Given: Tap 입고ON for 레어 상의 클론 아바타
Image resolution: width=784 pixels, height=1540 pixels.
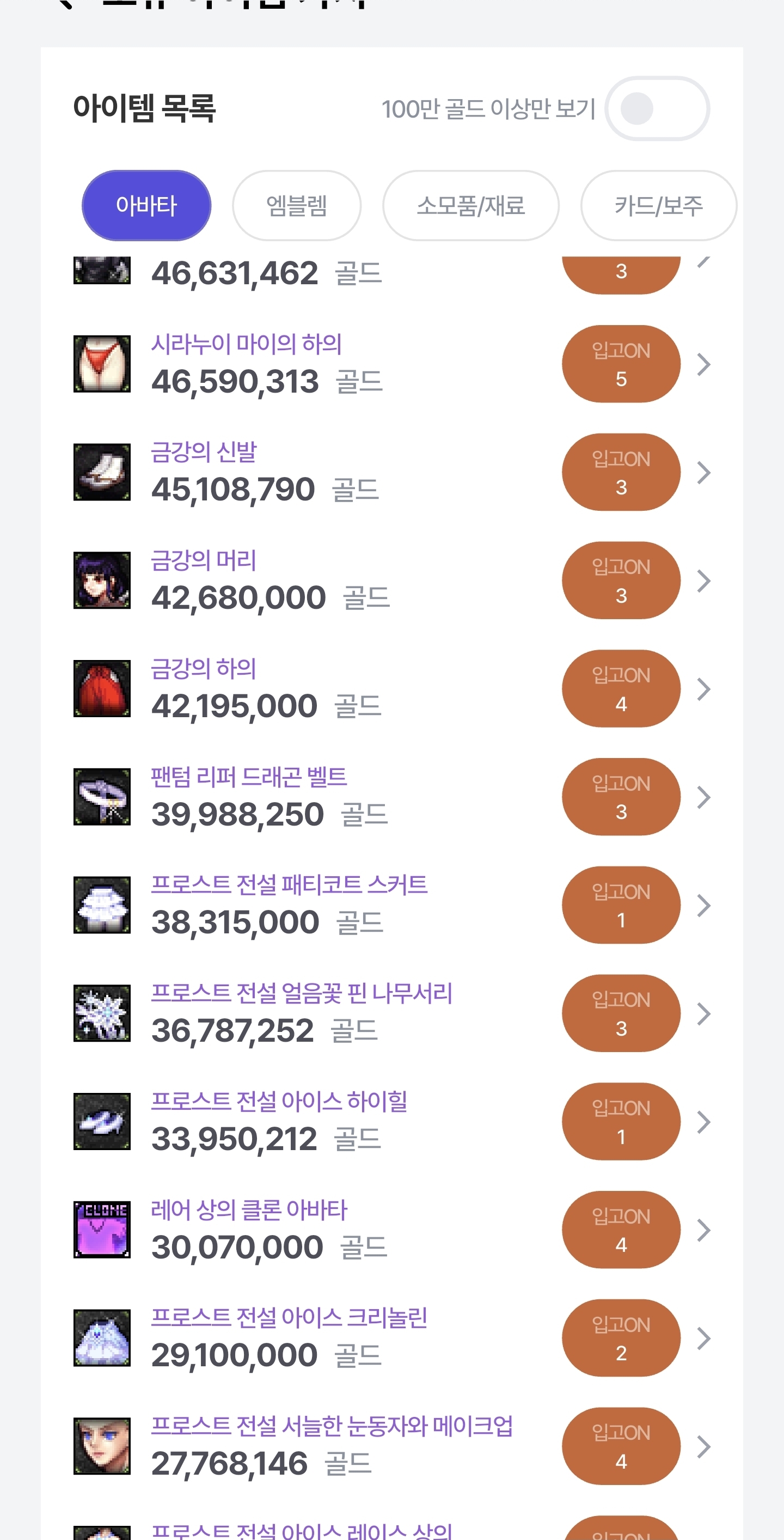Looking at the screenshot, I should click(621, 1230).
